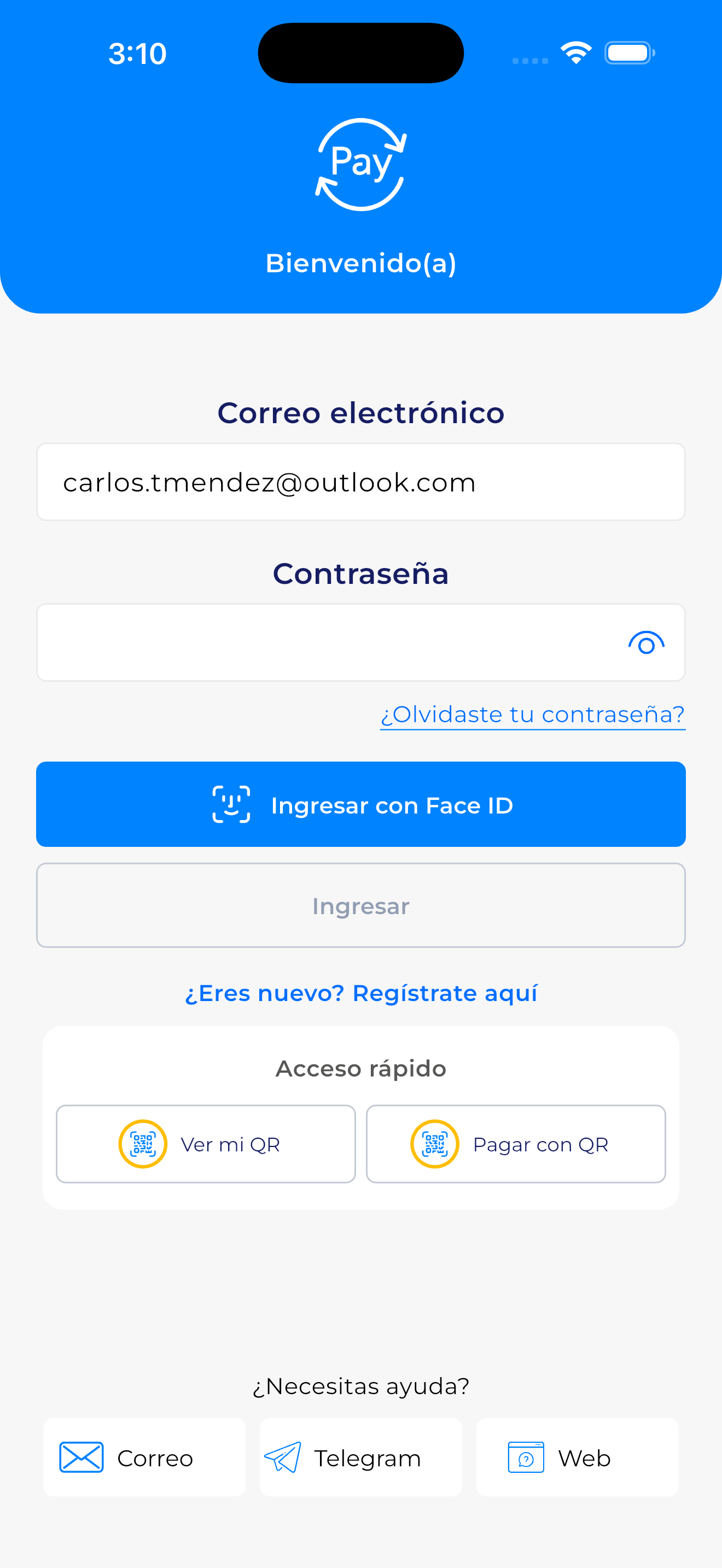Sign in using Ingresar con Face ID
This screenshot has width=722, height=1568.
coord(360,804)
